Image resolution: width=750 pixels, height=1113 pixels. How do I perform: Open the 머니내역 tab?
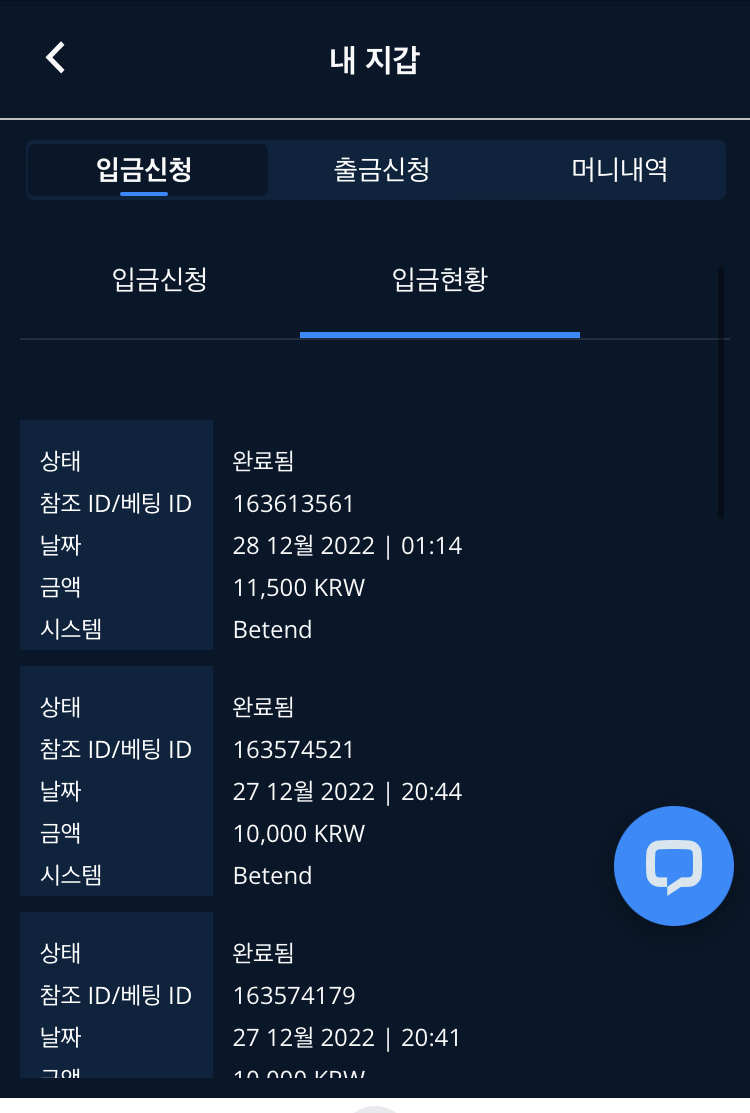click(619, 170)
